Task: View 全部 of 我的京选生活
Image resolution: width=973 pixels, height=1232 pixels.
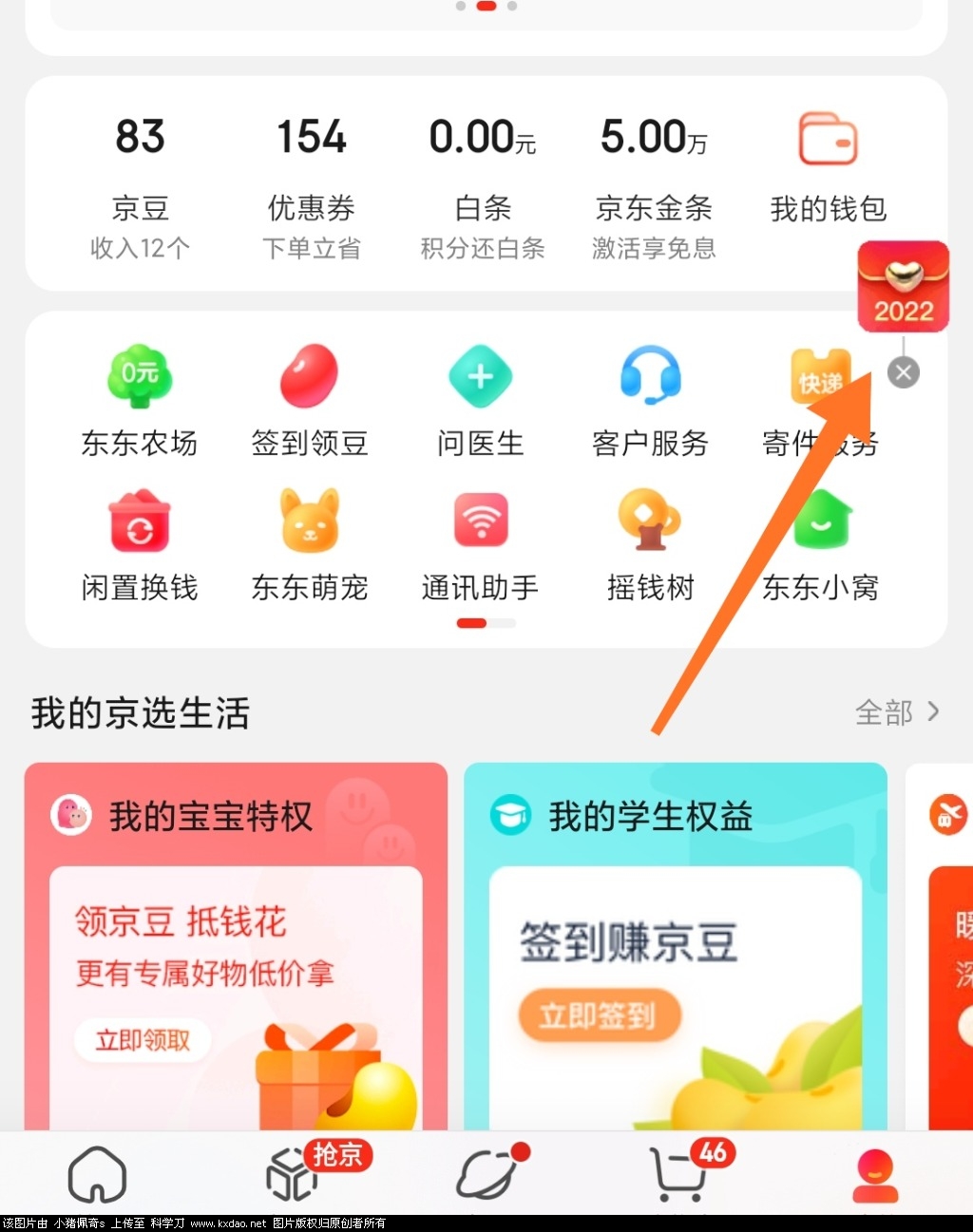Action: [x=896, y=712]
